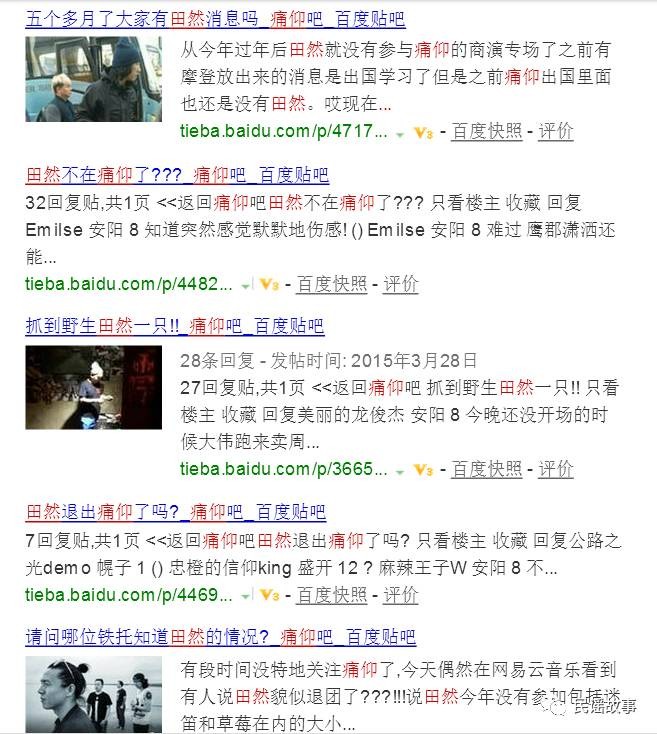This screenshot has width=657, height=734.
Task: Open 百度快照 for tieba.baidu.com/p/4717 result
Action: click(x=486, y=131)
